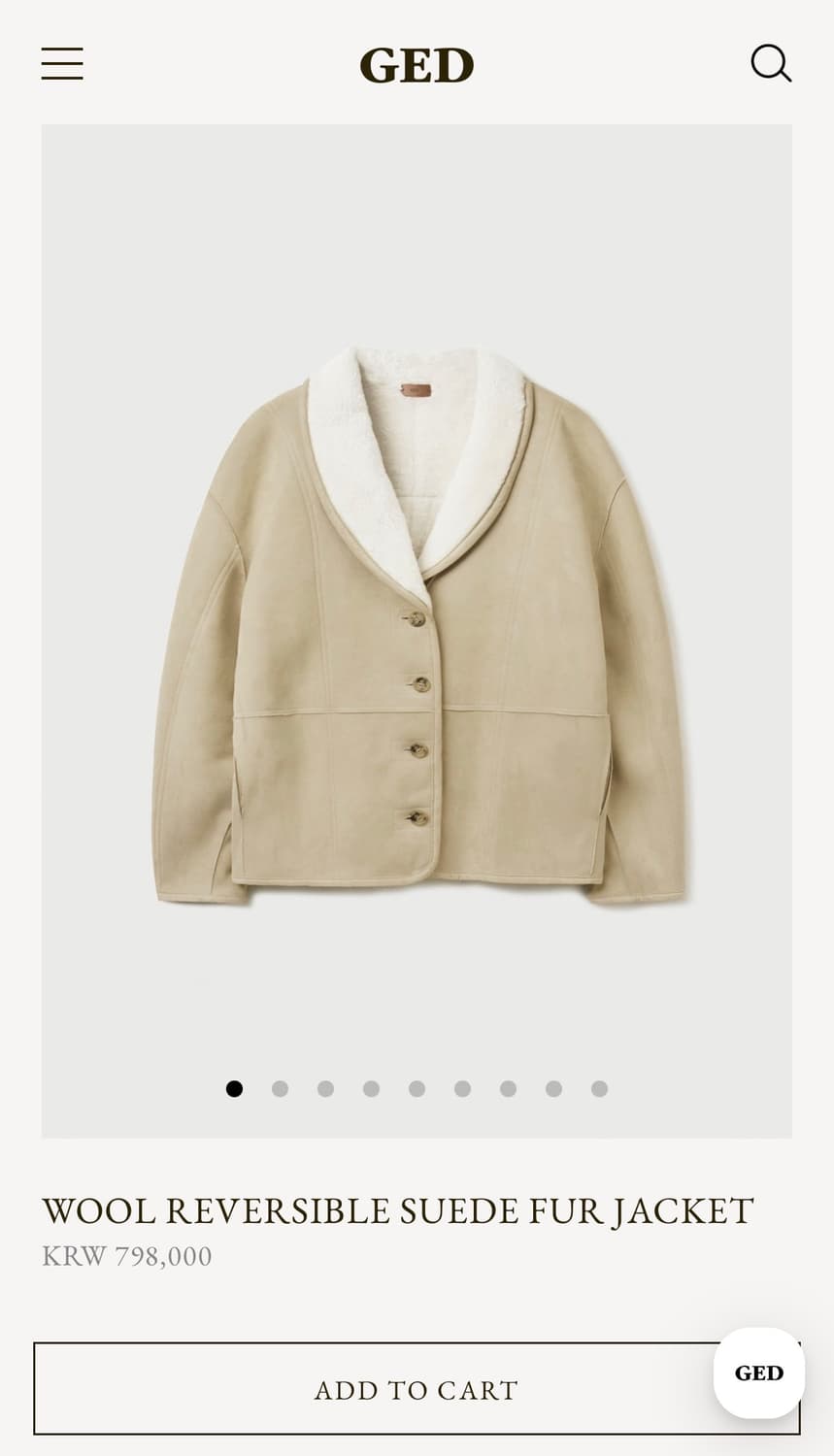The width and height of the screenshot is (834, 1456).
Task: Click the ADD TO CART button
Action: (417, 1390)
